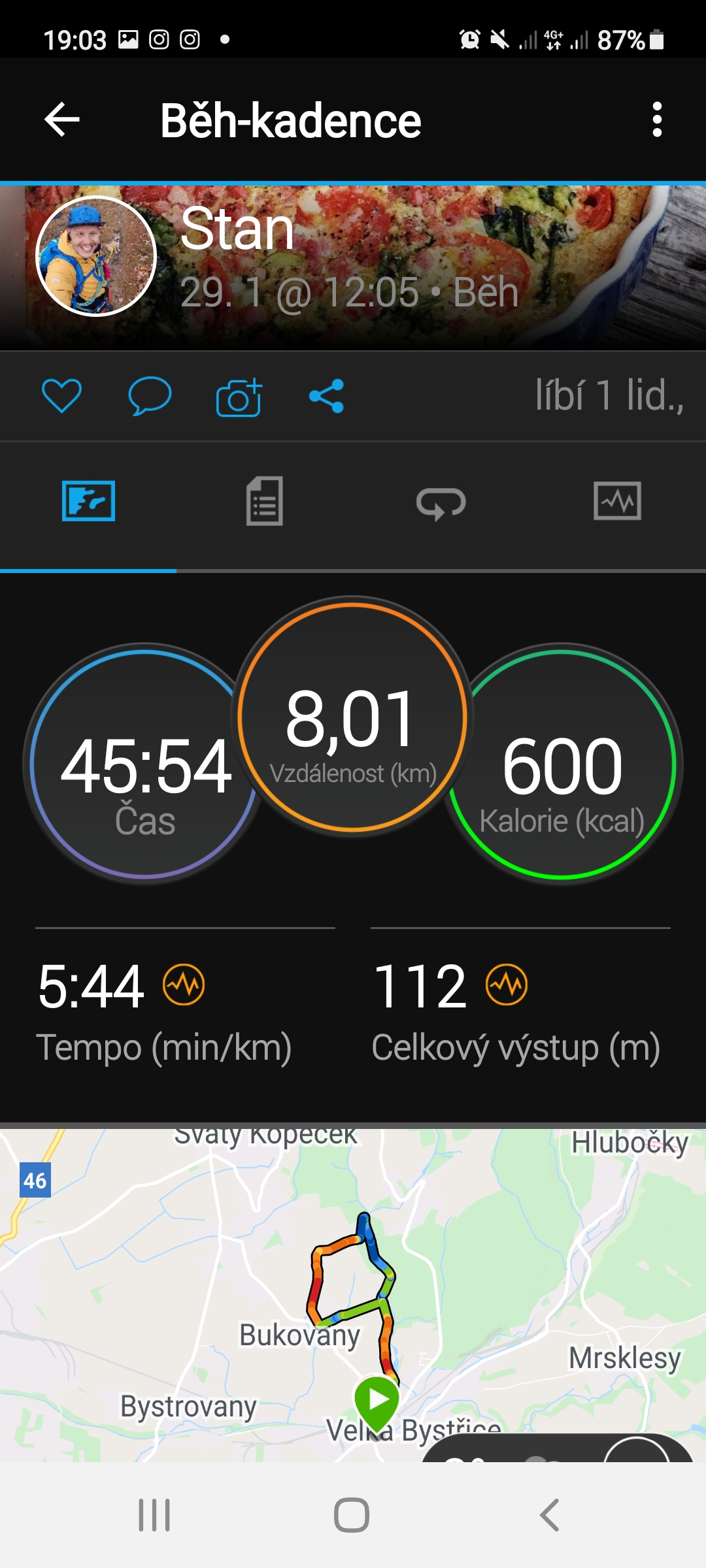Switch to the laps tab
Viewport: 706px width, 1568px height.
441,502
